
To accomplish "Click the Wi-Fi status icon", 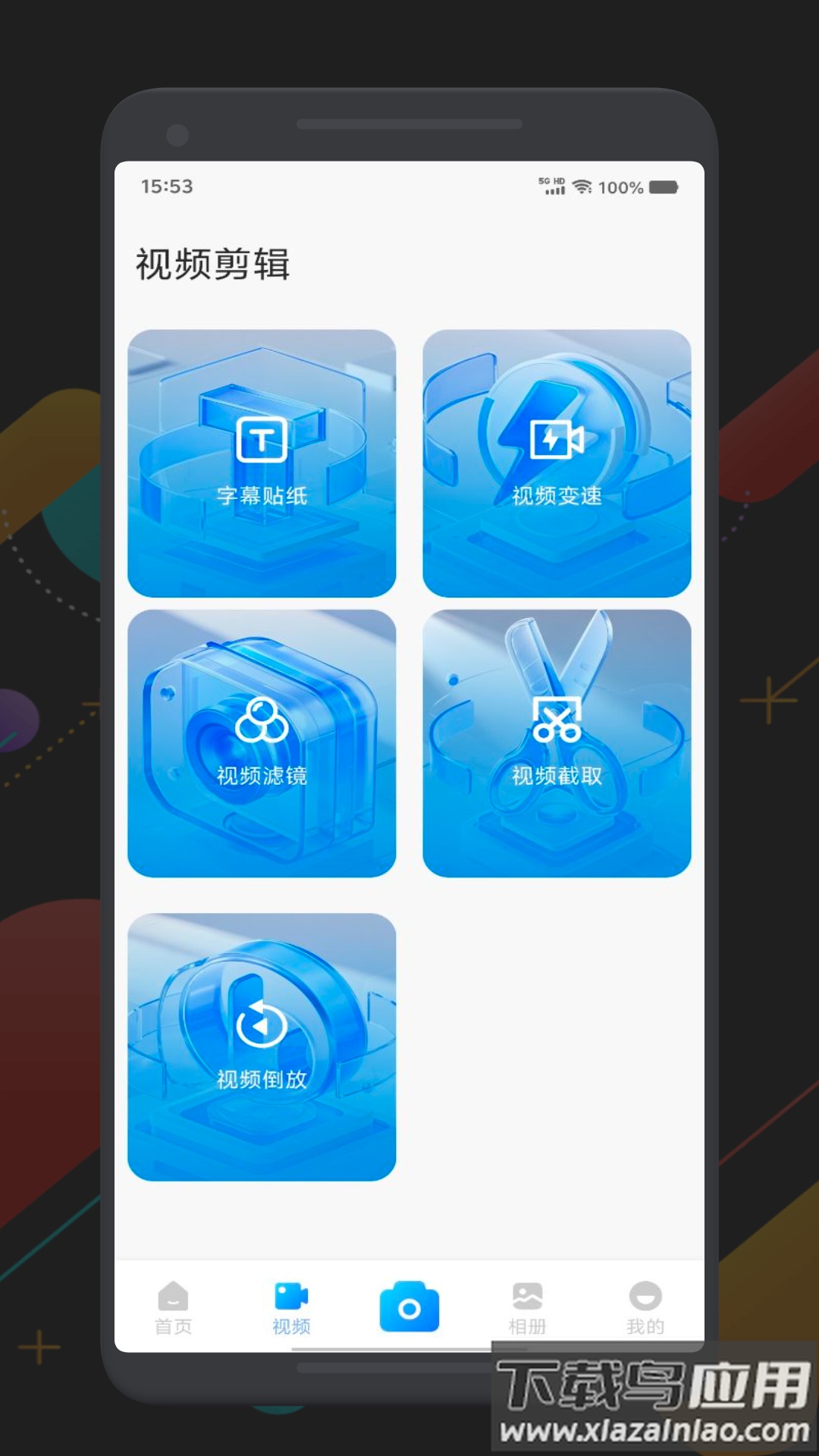I will (582, 186).
